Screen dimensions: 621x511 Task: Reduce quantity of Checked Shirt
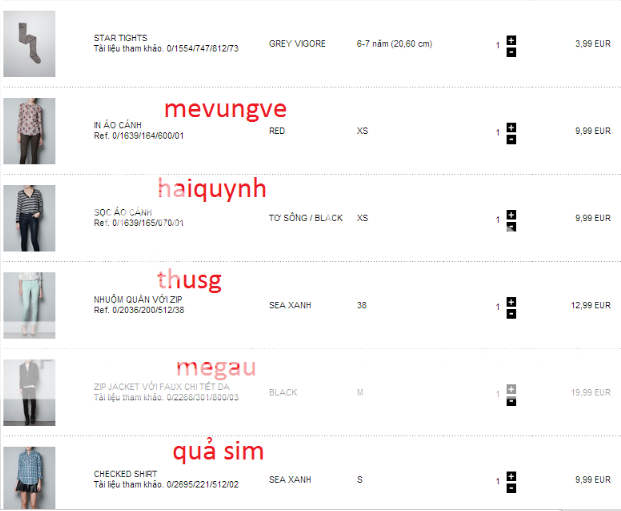click(x=511, y=488)
